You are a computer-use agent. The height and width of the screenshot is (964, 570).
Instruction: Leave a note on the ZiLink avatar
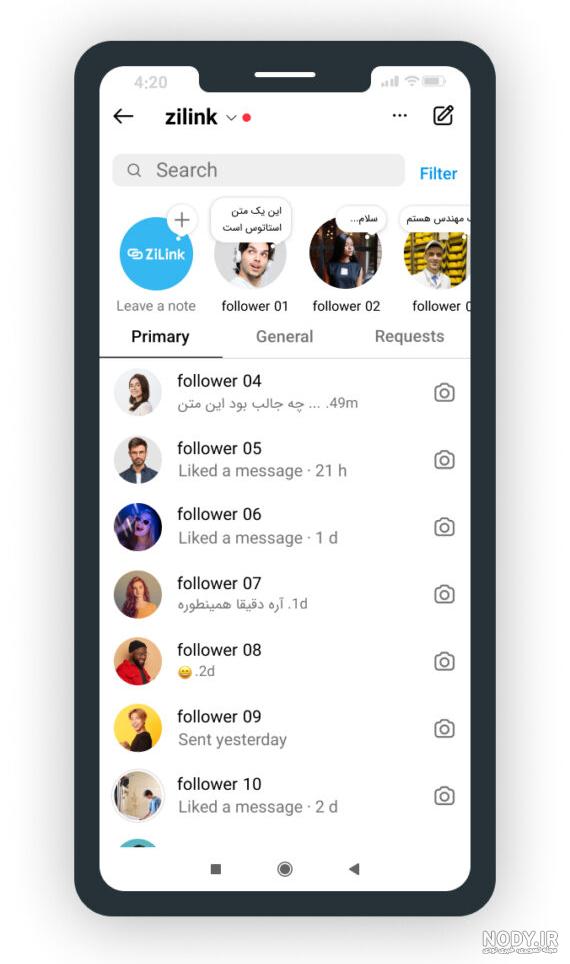[x=156, y=253]
